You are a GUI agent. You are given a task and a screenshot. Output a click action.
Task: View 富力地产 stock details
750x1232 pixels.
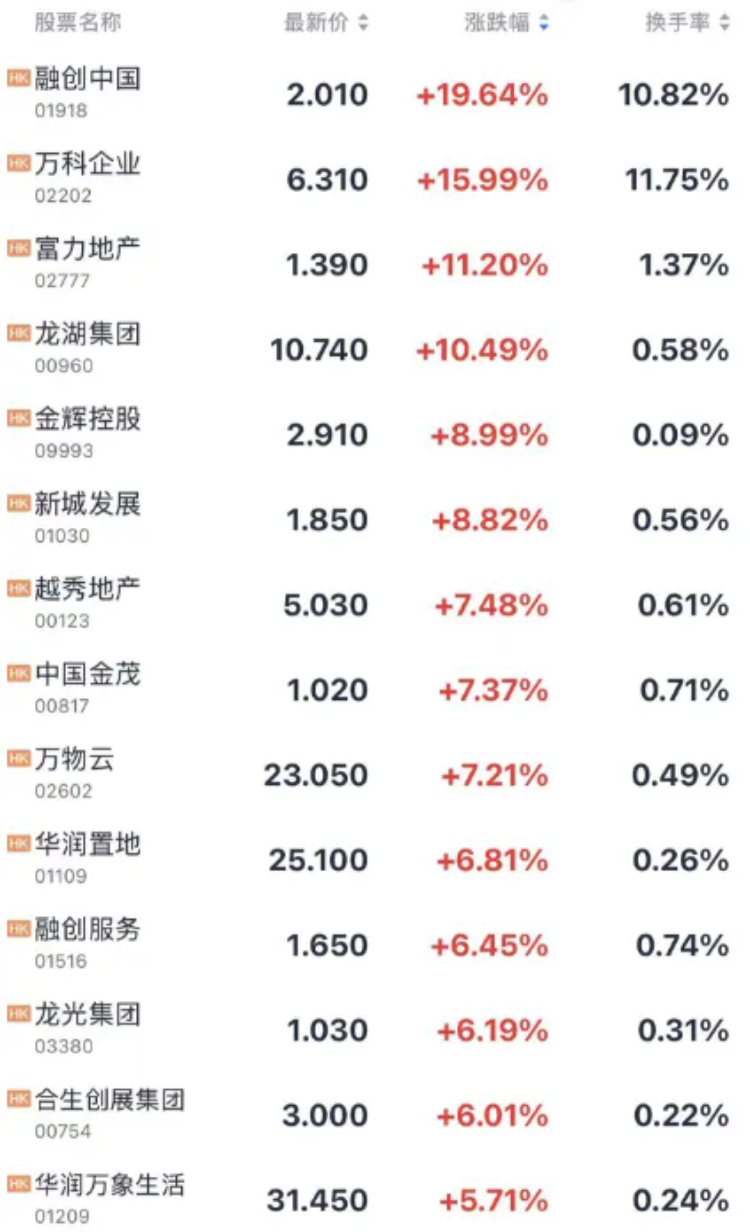[375, 264]
